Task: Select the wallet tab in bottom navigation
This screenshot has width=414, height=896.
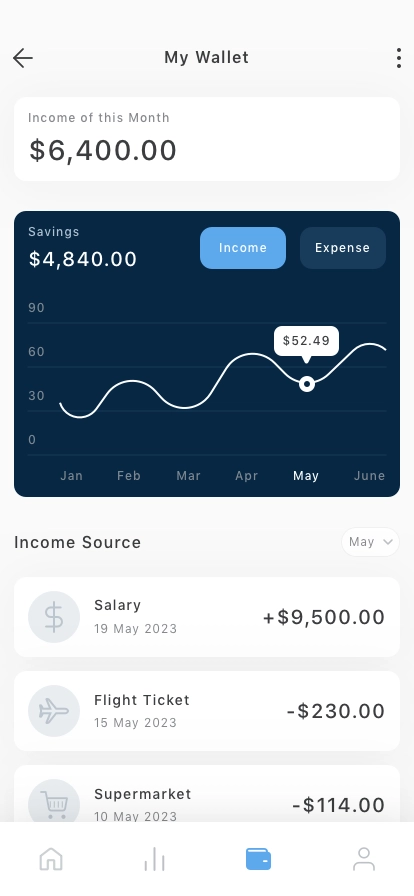Action: coord(258,859)
